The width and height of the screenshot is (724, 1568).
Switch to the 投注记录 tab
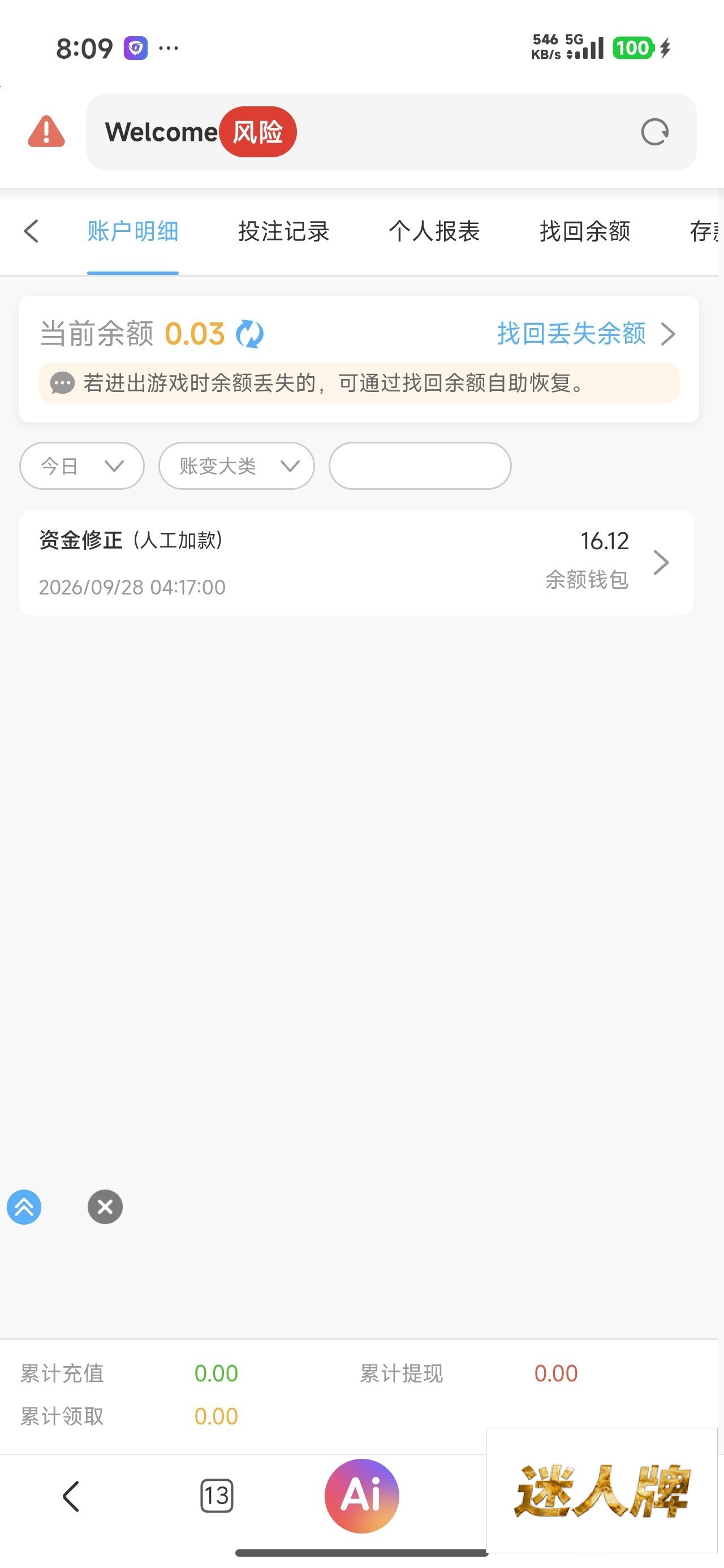[x=283, y=231]
